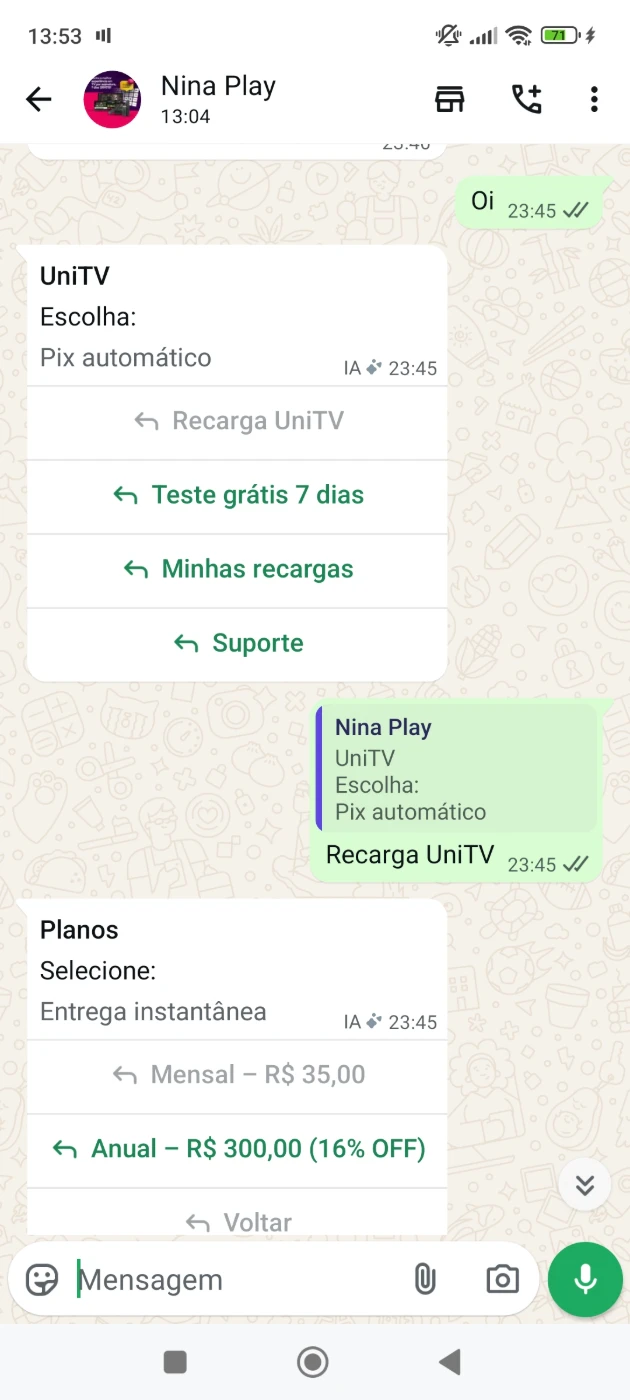The image size is (630, 1400).
Task: Open Nina Play contact info
Action: click(x=218, y=99)
